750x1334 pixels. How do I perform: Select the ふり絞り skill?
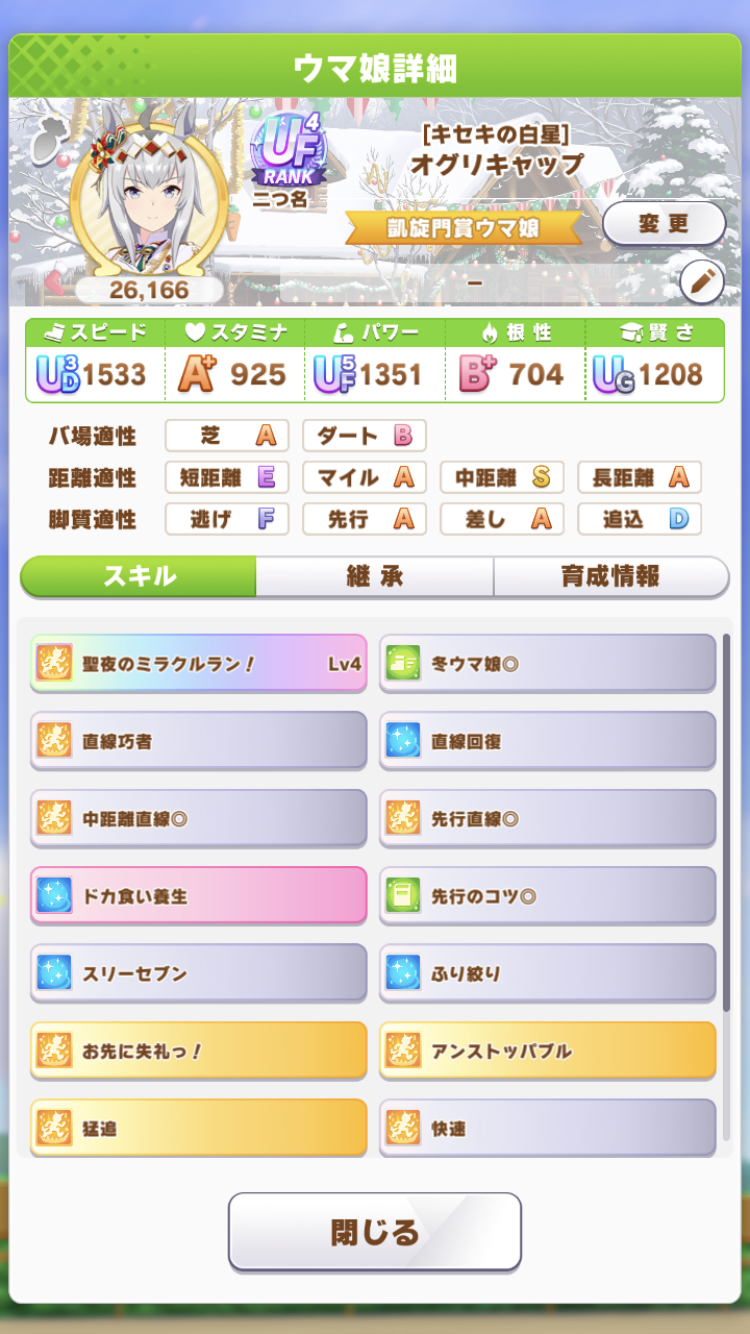(547, 973)
